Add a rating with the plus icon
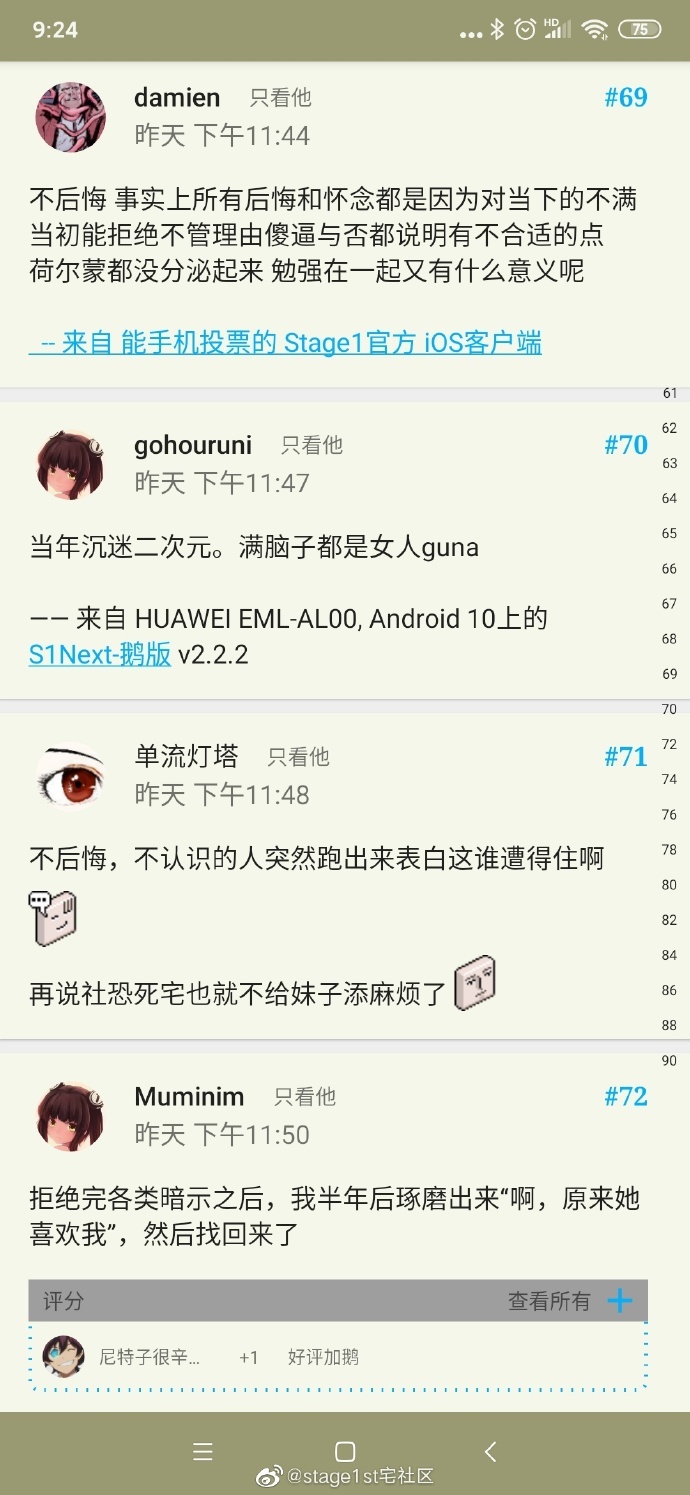Screen dimensions: 690x1495 click(x=620, y=1301)
